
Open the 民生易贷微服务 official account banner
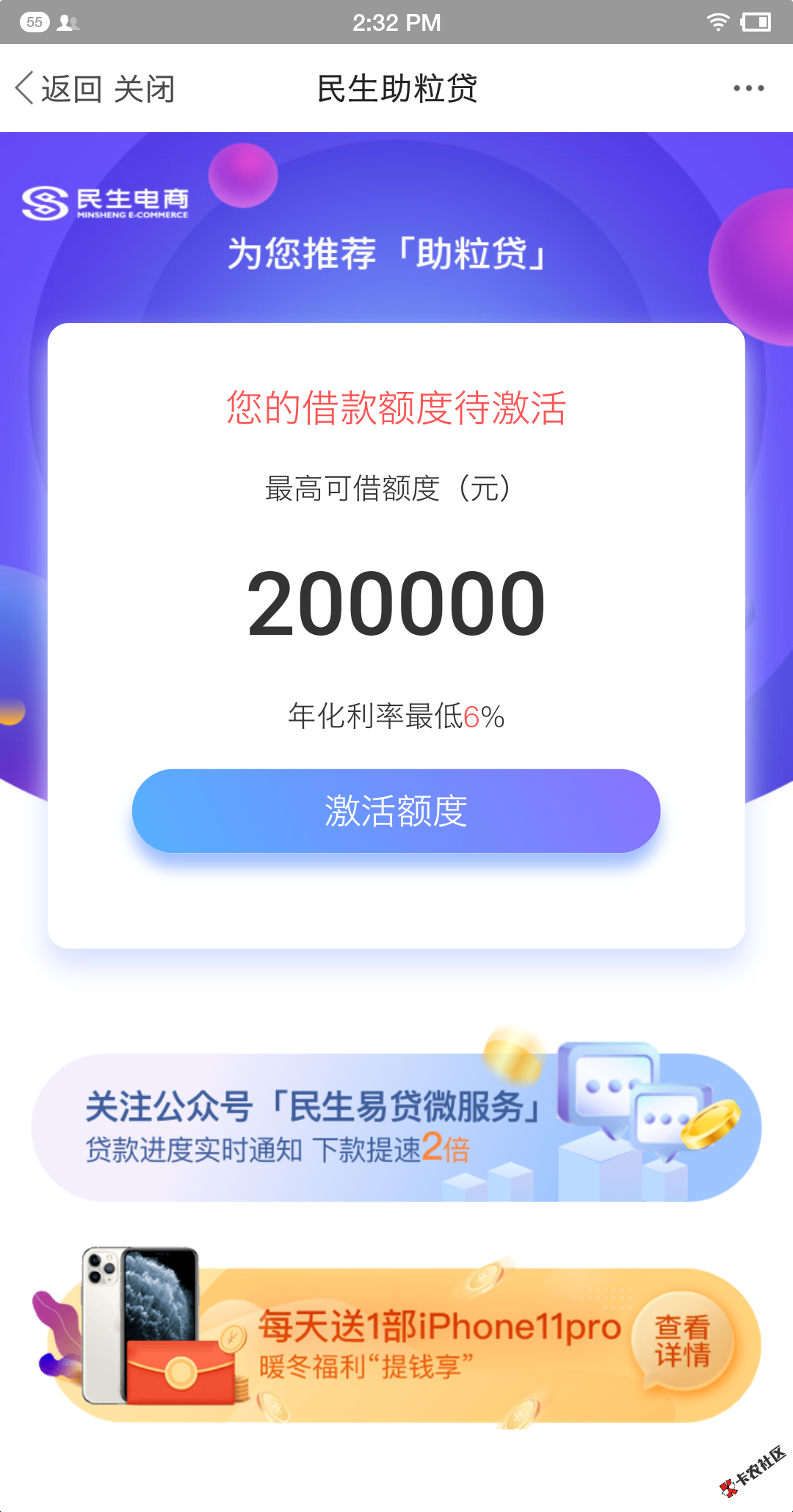396,1127
